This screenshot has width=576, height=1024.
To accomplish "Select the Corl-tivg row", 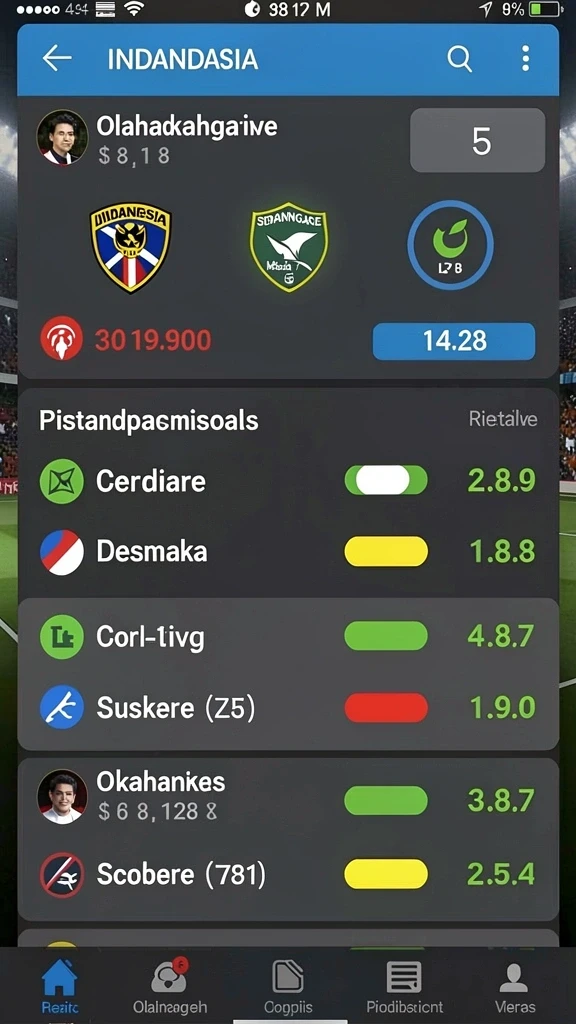I will coord(288,637).
